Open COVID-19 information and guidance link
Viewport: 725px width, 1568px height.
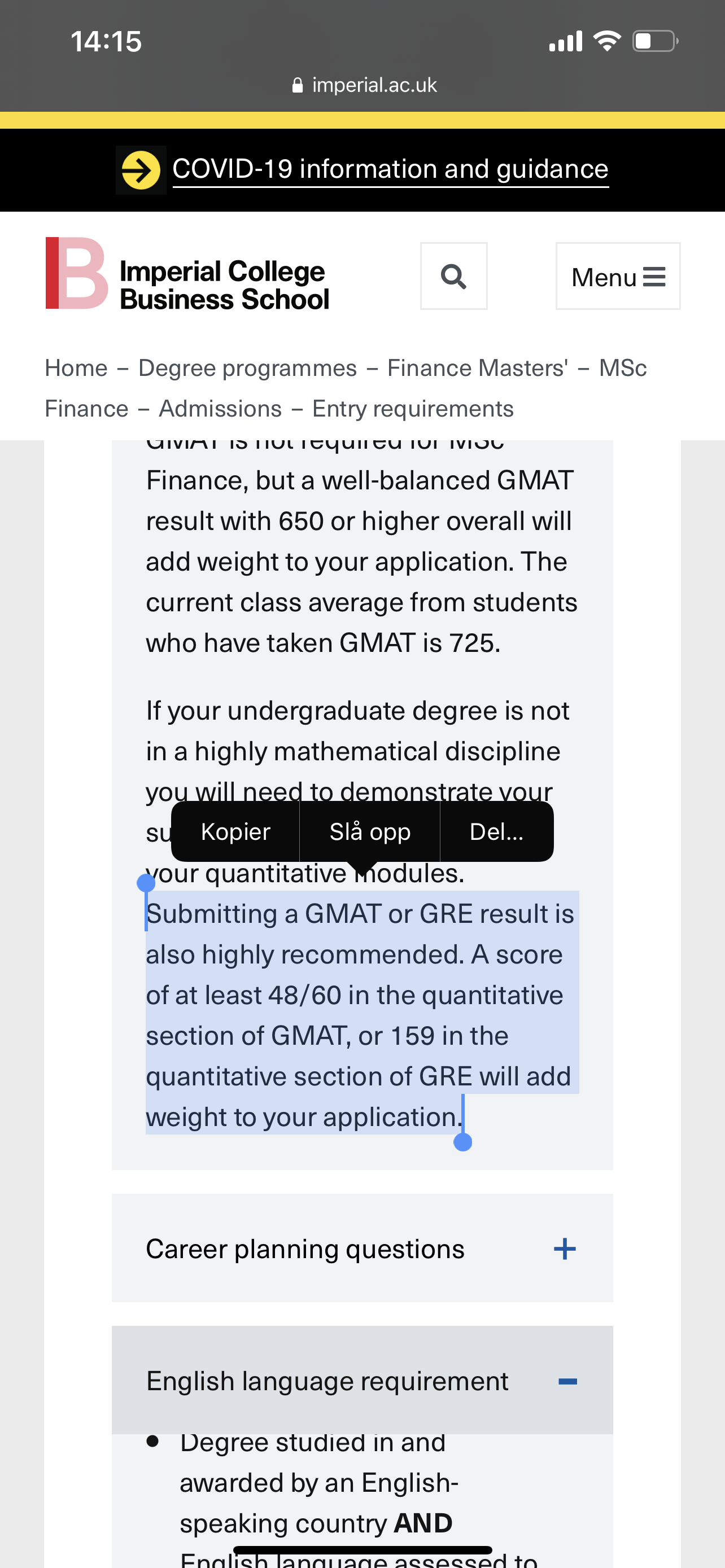point(390,169)
